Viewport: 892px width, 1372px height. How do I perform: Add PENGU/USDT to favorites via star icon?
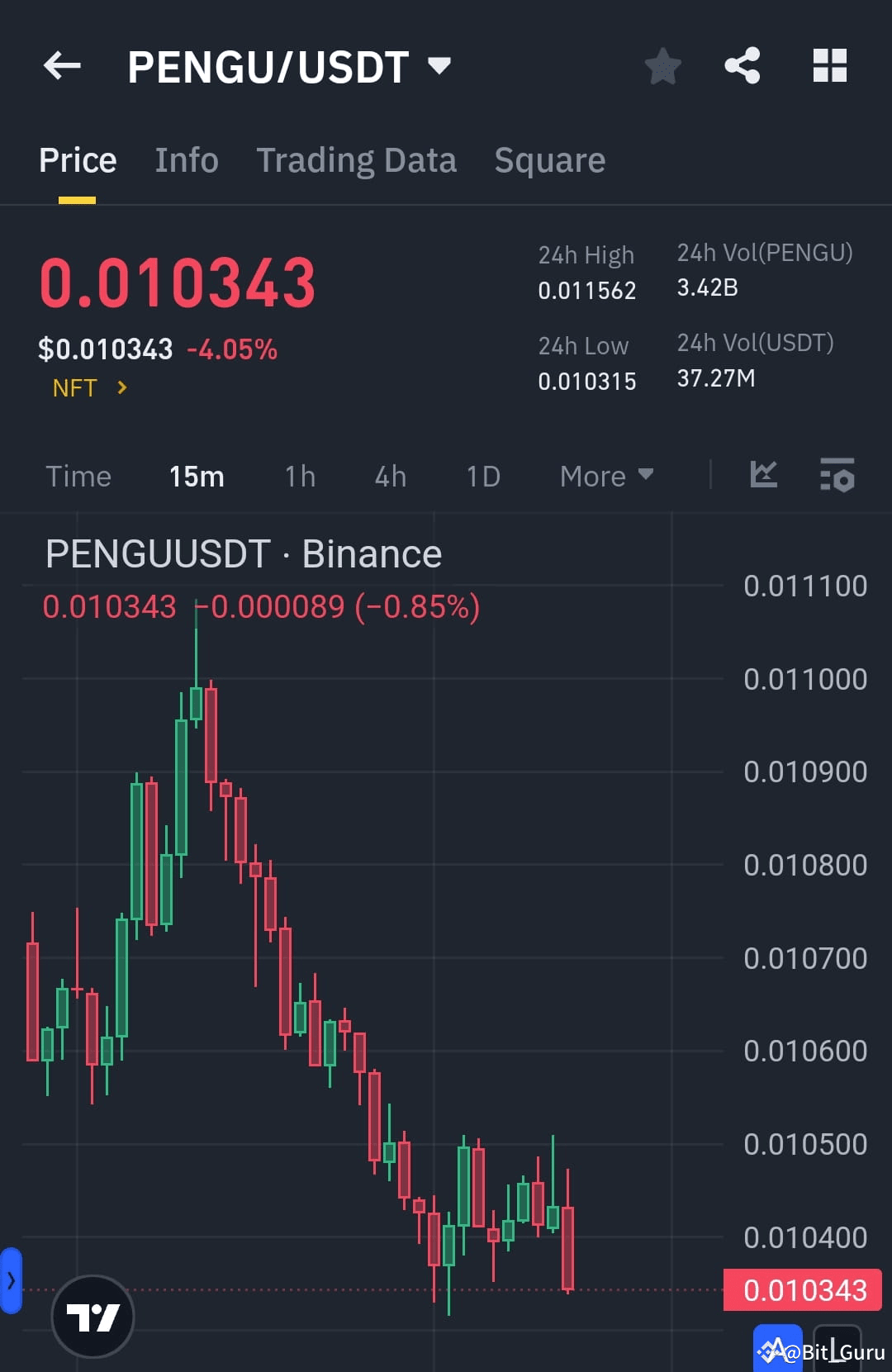[662, 66]
